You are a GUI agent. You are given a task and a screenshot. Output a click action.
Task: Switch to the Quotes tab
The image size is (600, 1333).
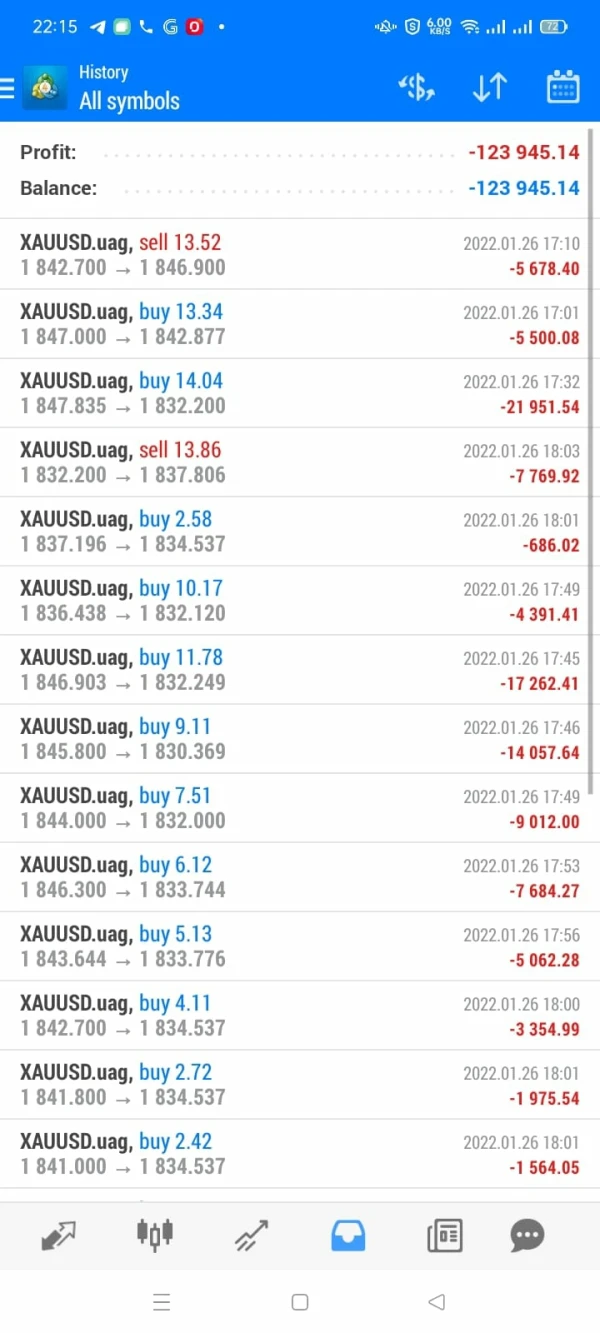pyautogui.click(x=59, y=1235)
